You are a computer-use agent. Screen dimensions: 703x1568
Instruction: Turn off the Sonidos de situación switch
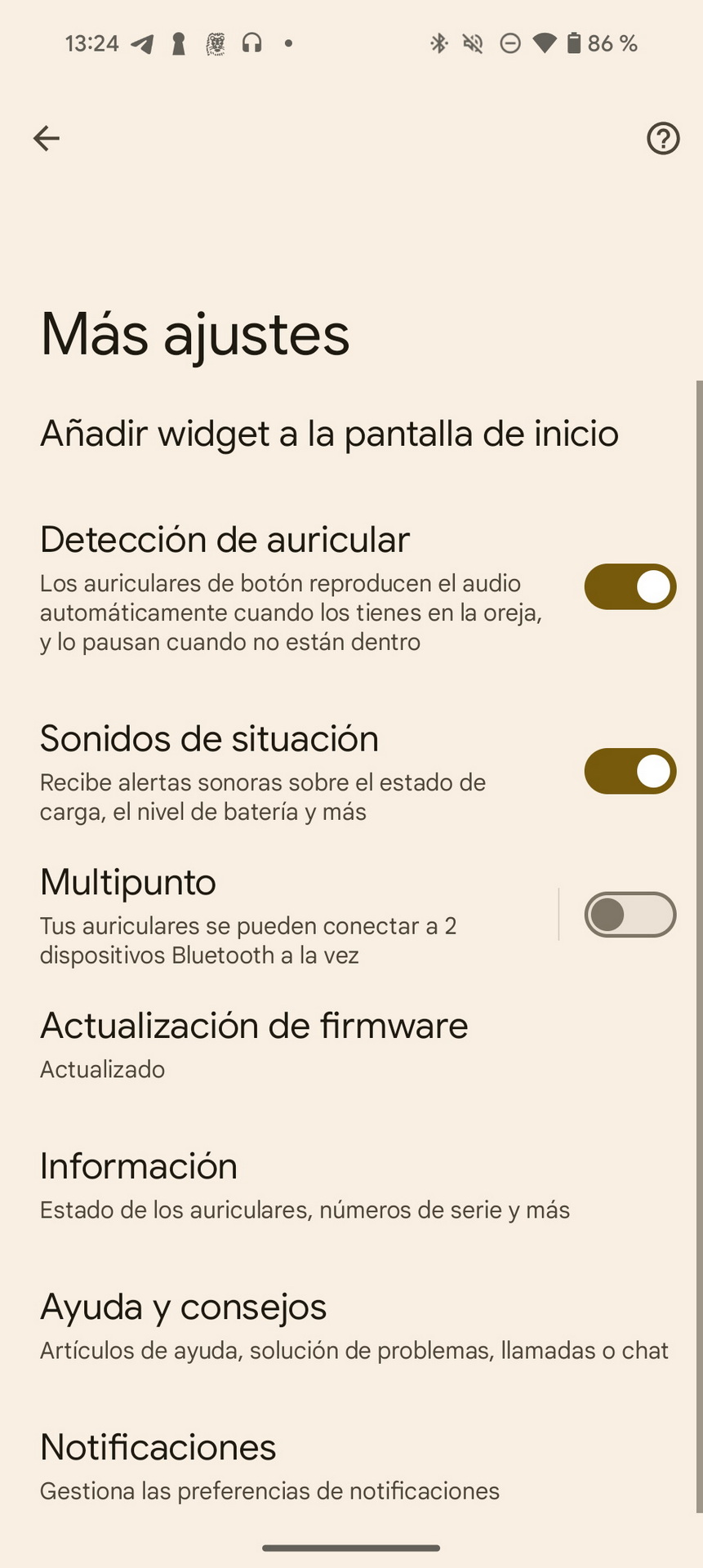[x=630, y=771]
